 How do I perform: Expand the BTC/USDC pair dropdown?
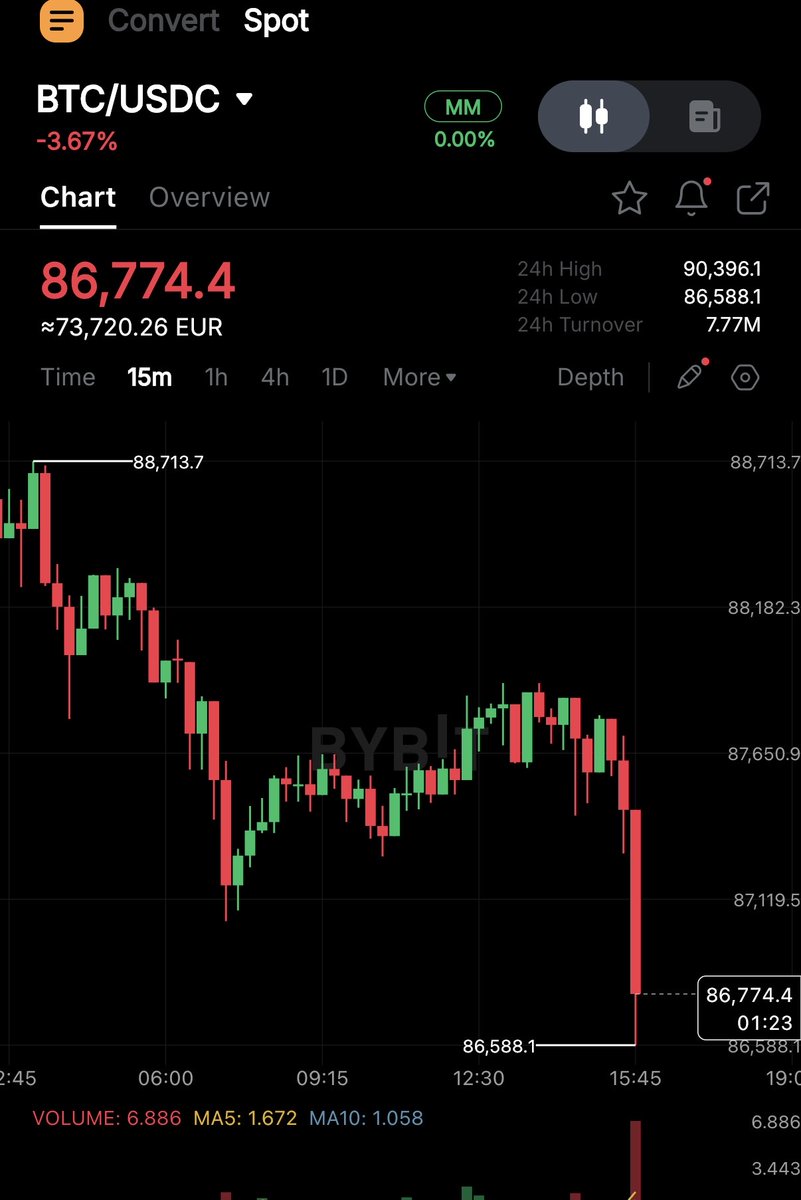(245, 99)
